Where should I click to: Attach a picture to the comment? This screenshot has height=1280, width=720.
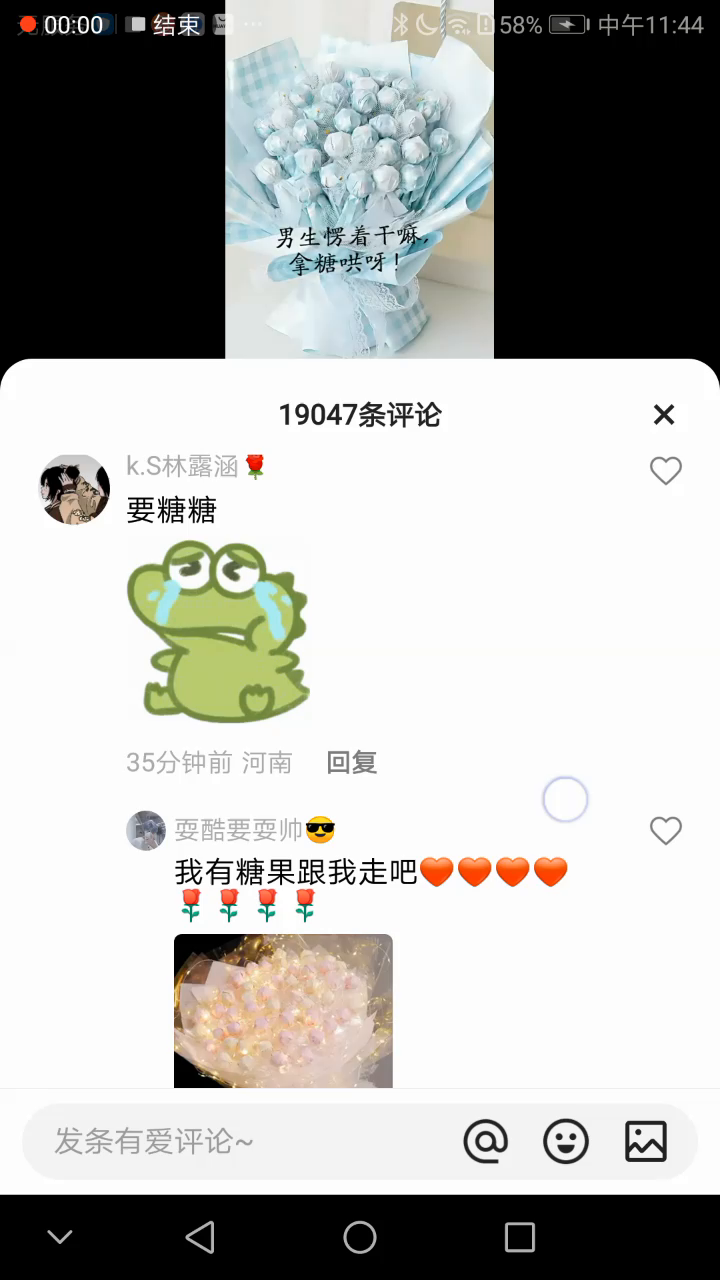click(x=646, y=1141)
